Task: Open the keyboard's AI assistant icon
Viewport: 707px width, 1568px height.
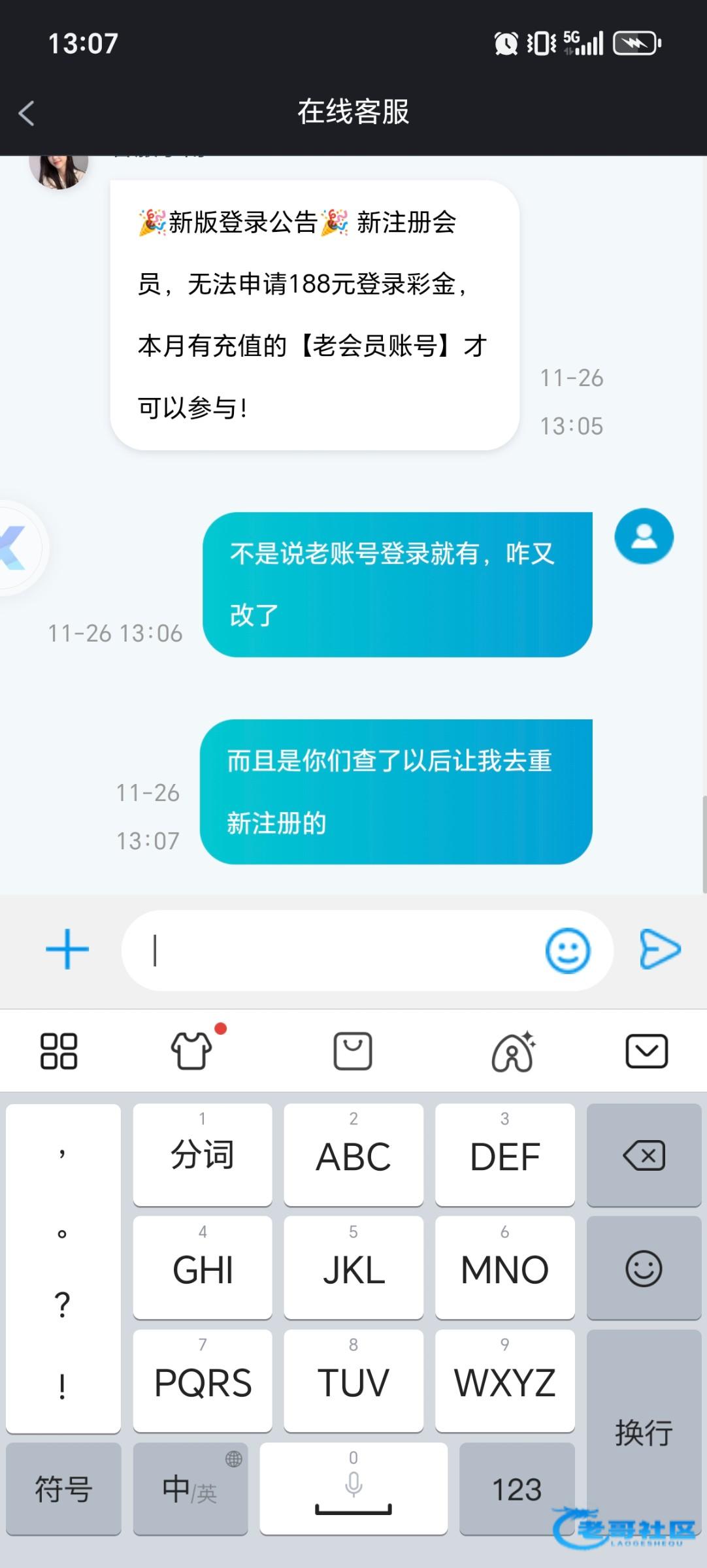Action: pos(513,1051)
